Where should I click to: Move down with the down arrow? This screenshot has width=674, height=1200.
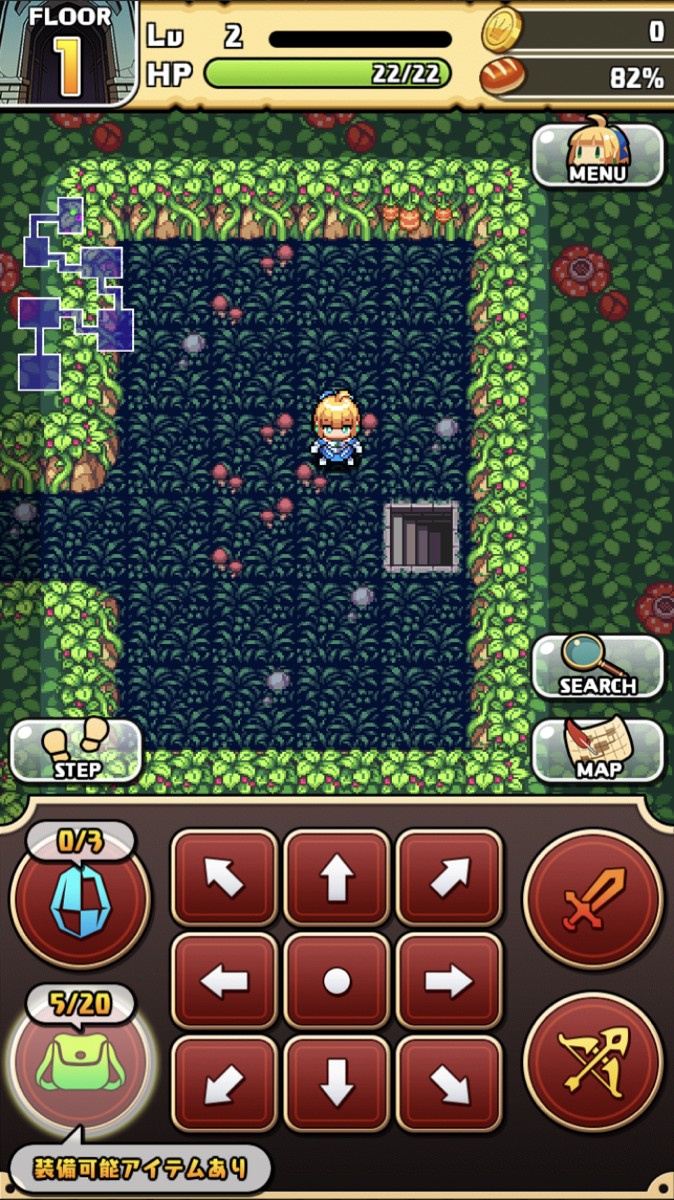tap(337, 1084)
